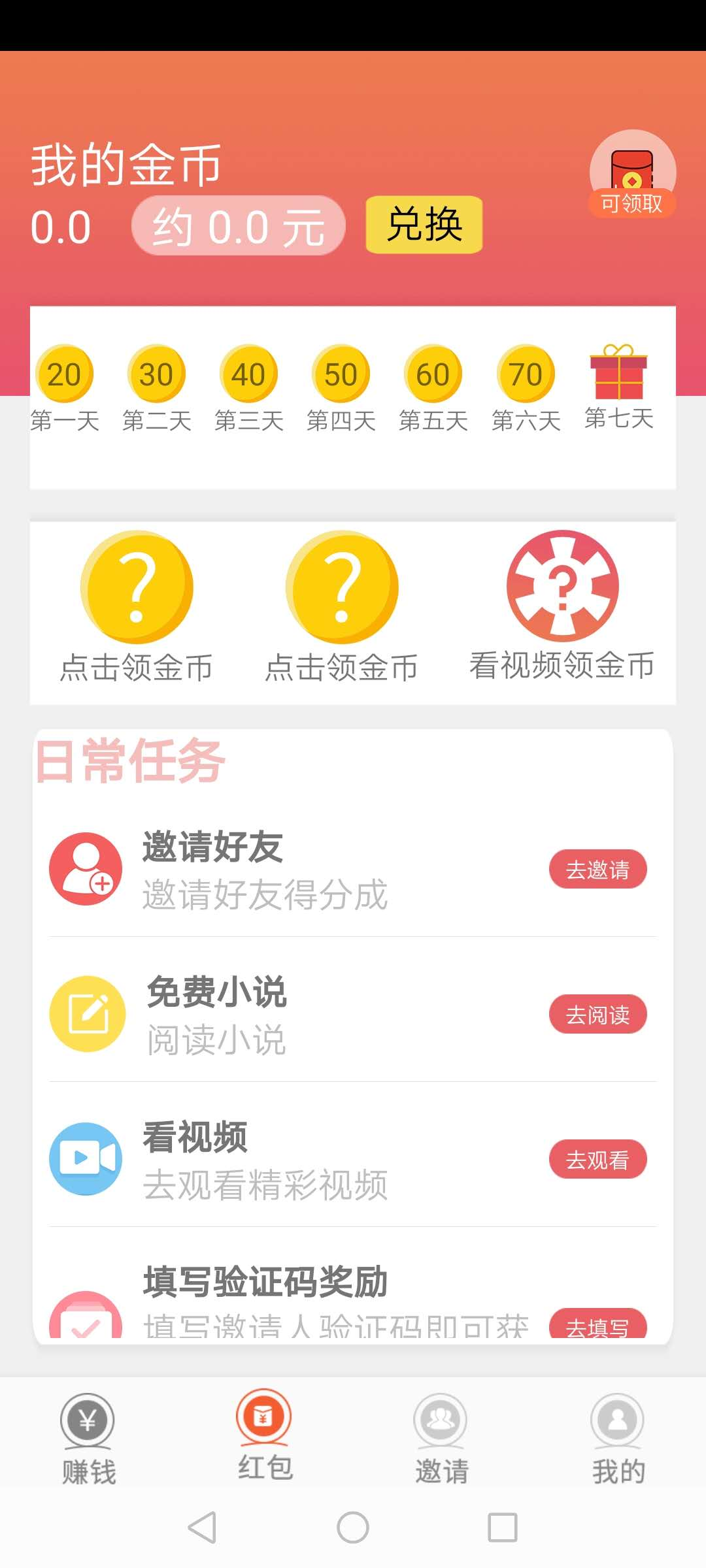The height and width of the screenshot is (1568, 706).
Task: Go to the 我的 tab
Action: click(618, 1439)
